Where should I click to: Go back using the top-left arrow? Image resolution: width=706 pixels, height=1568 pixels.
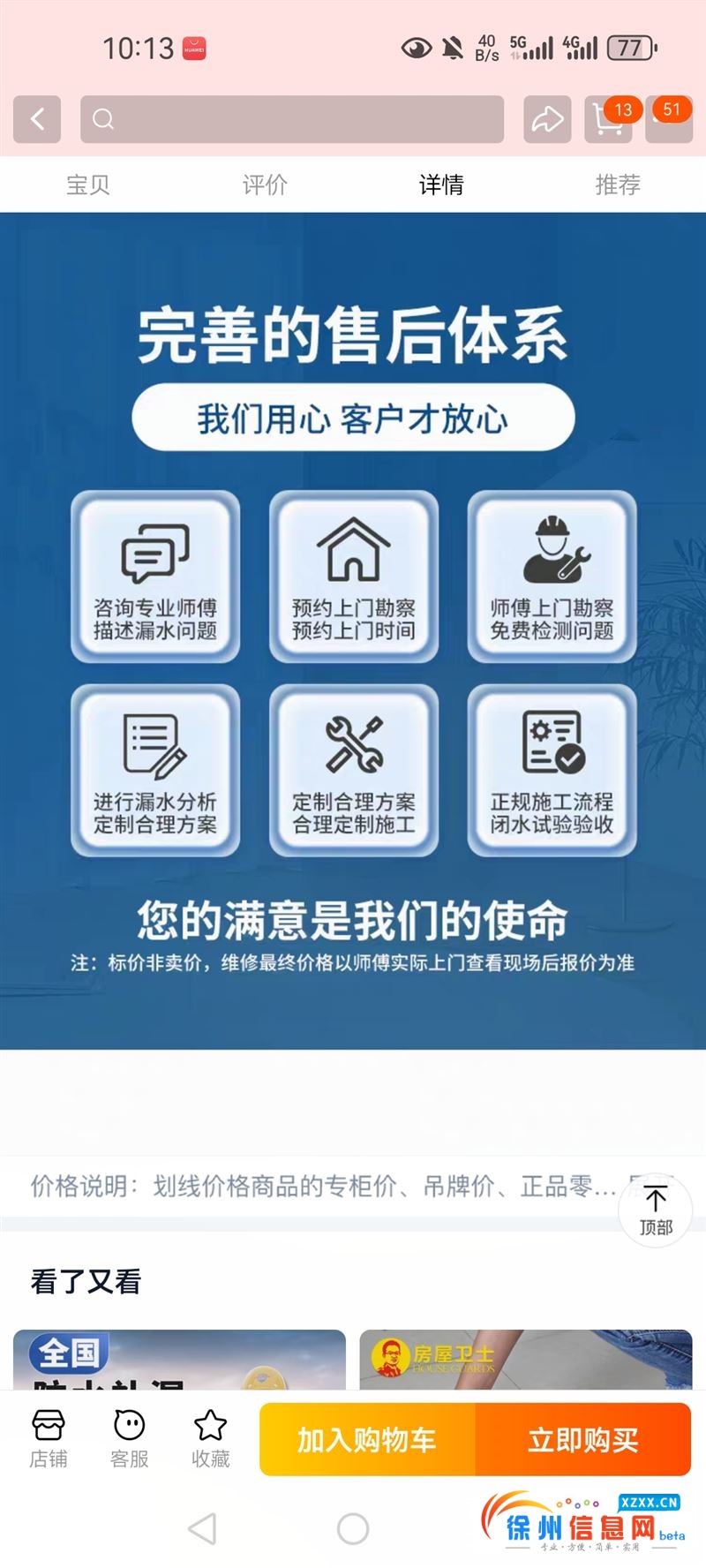(x=37, y=119)
